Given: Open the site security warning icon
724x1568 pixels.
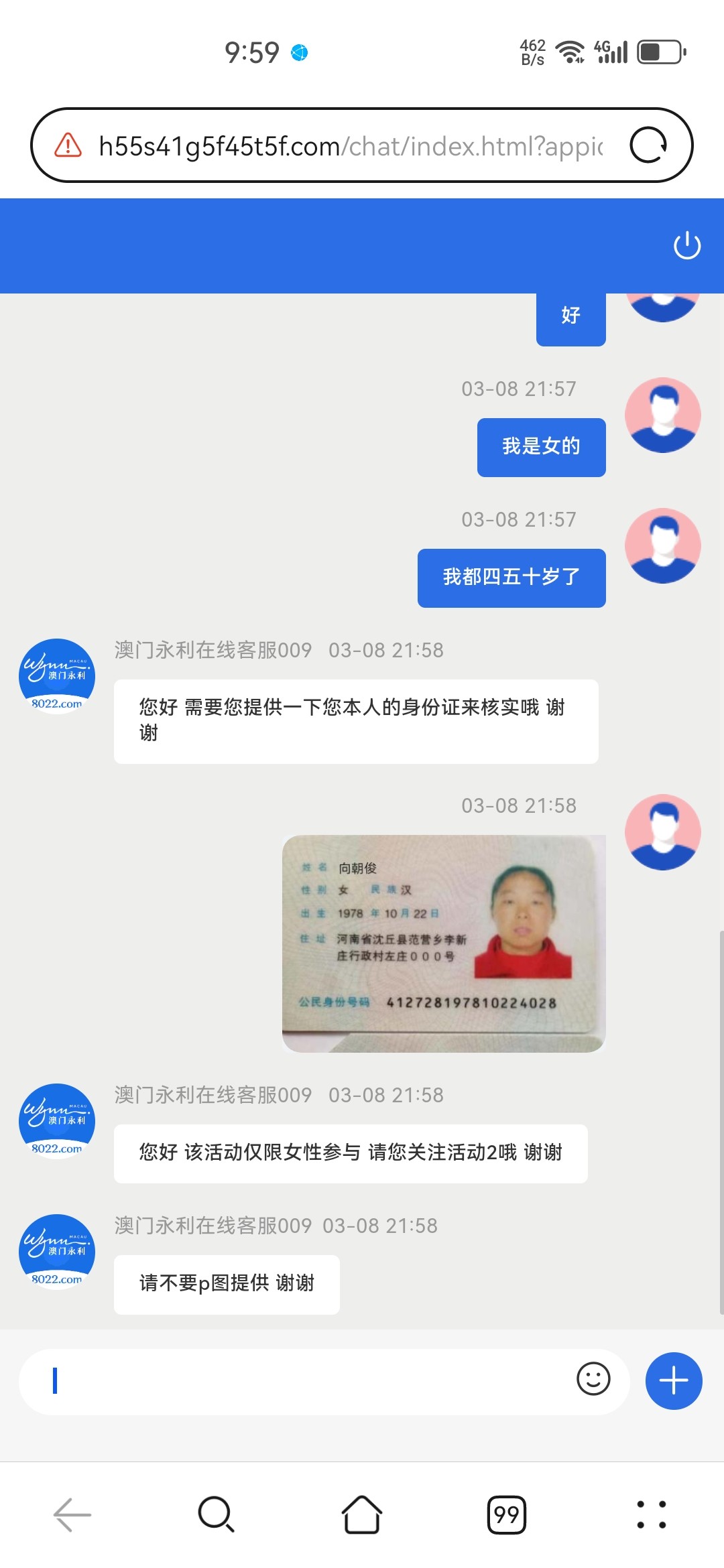Looking at the screenshot, I should click(x=68, y=145).
